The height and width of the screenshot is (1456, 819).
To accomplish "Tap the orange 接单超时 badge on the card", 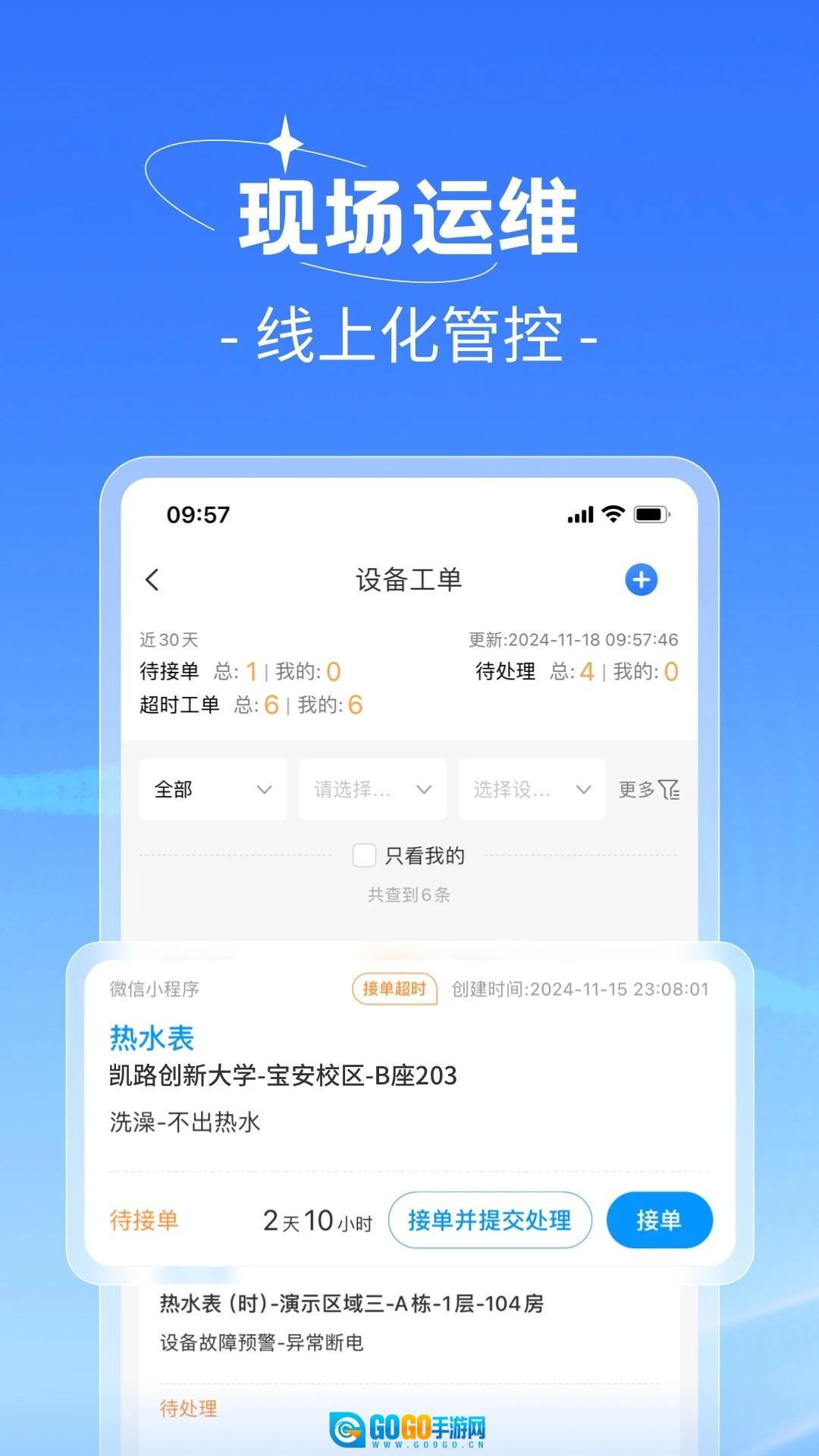I will 397,990.
